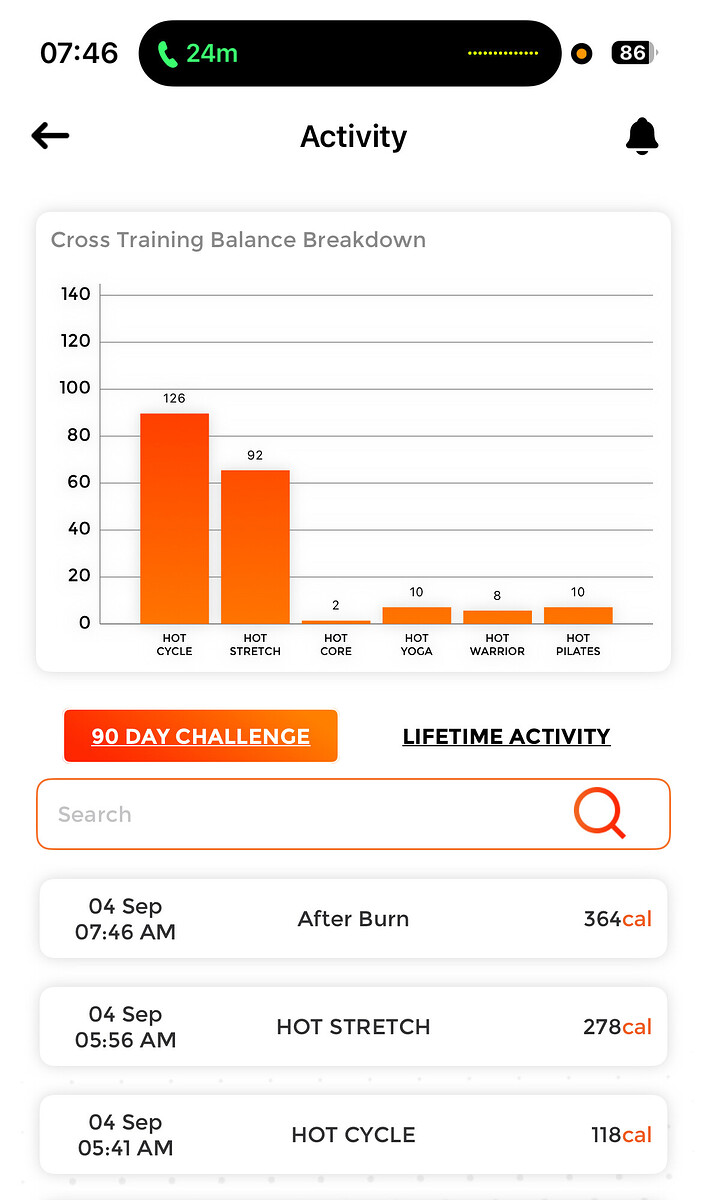Tap the orange magnifier search icon
The width and height of the screenshot is (707, 1200).
600,814
